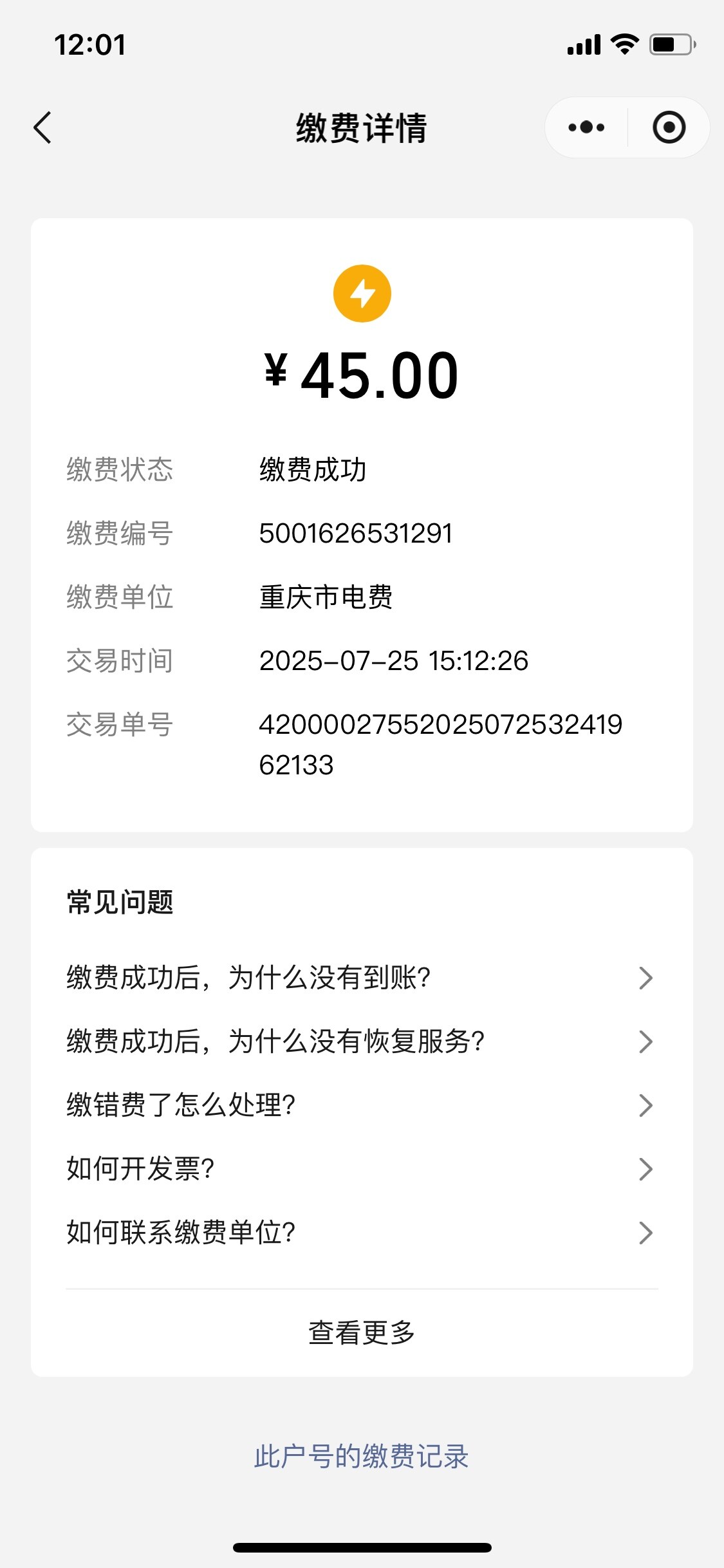Open "如何联系缴费单位?" help item

point(360,1233)
